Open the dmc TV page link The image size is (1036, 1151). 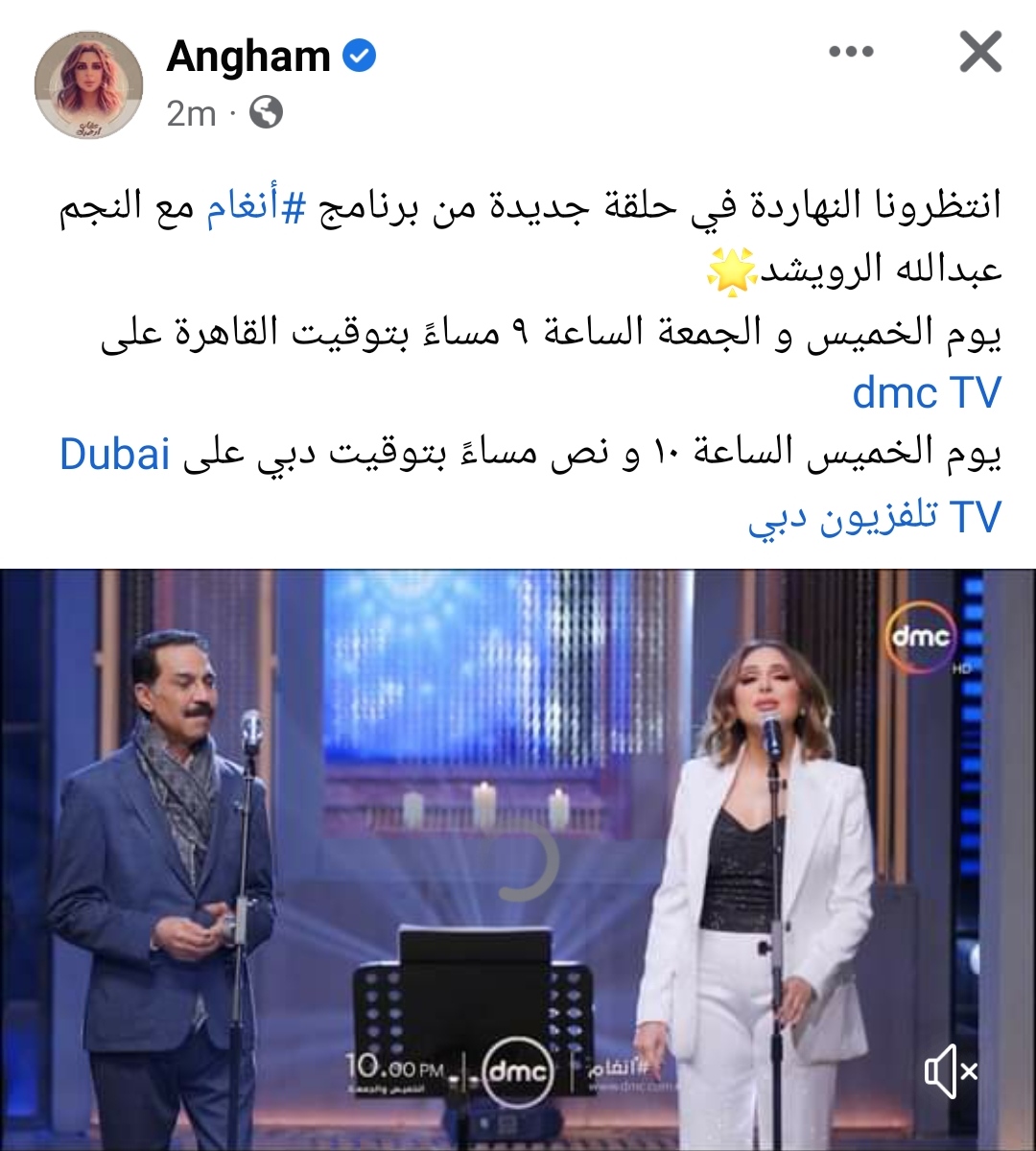(x=926, y=393)
